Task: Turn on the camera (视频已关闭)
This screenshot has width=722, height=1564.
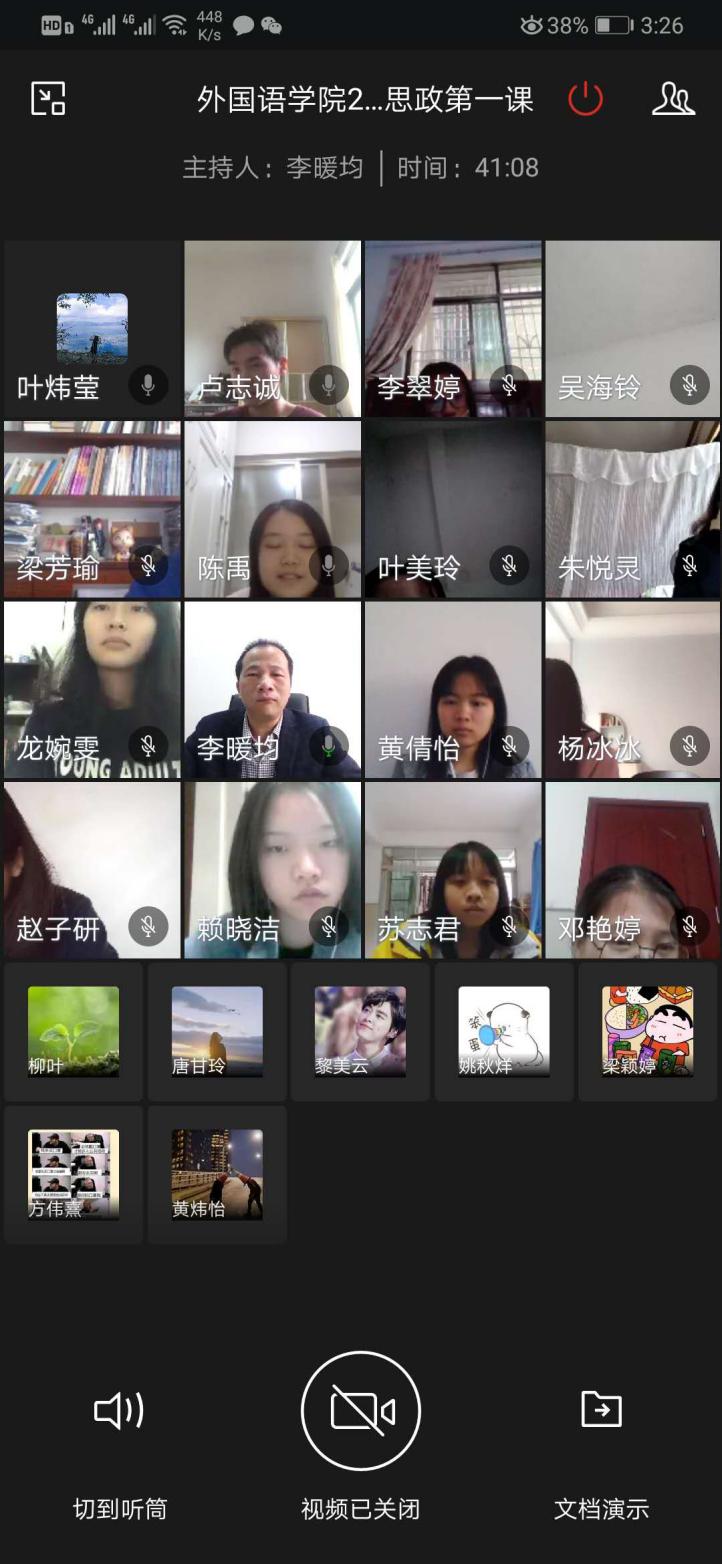Action: pyautogui.click(x=361, y=1411)
